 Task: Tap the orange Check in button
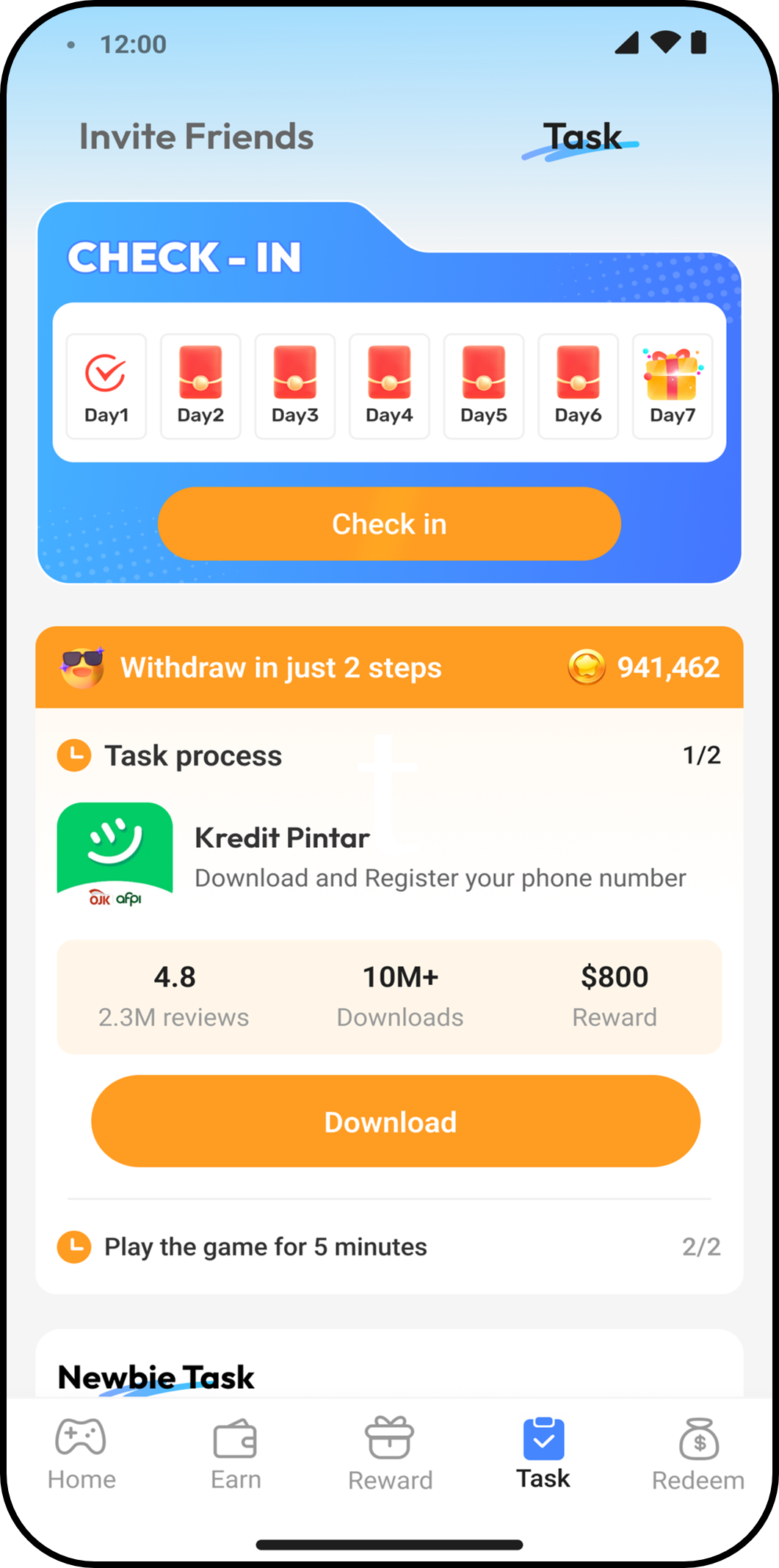click(x=389, y=524)
